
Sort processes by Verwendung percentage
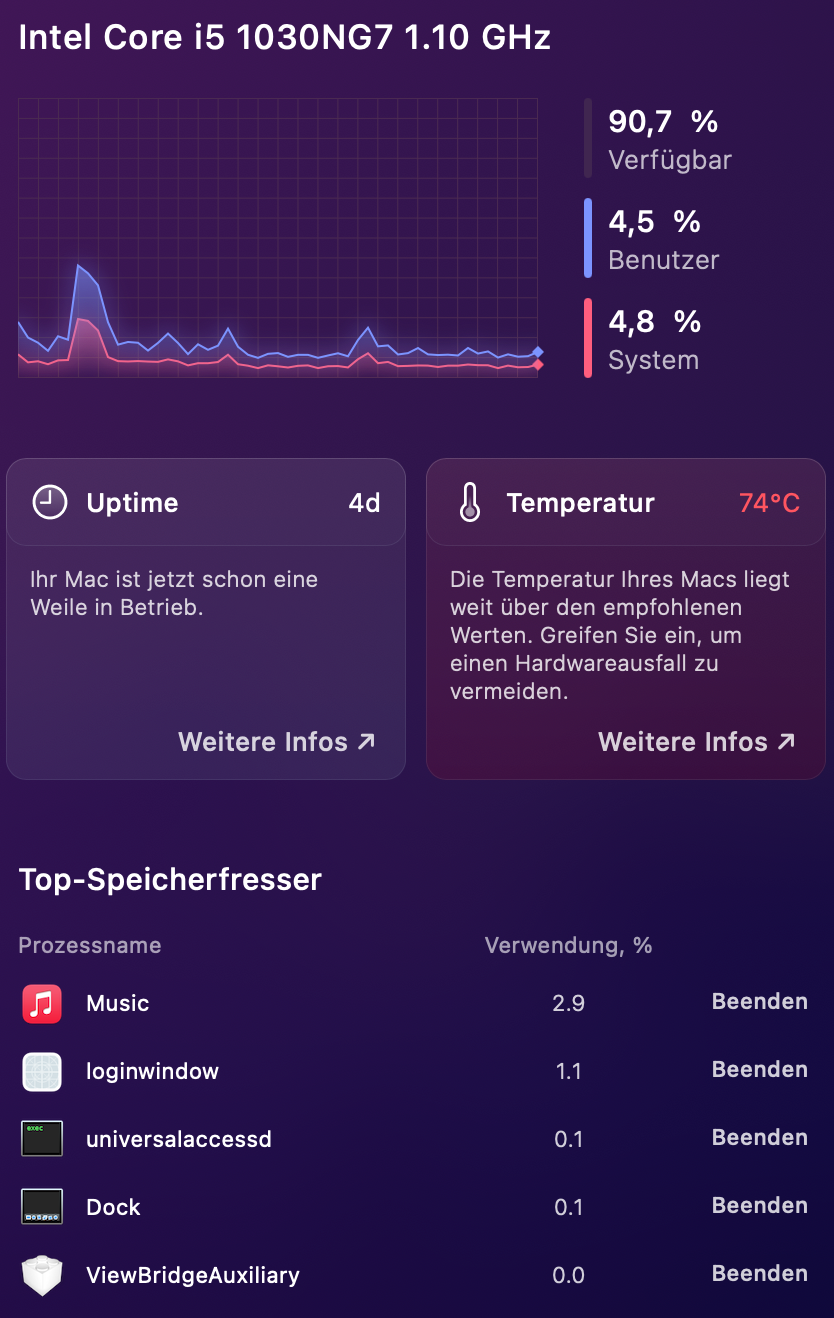pos(568,945)
